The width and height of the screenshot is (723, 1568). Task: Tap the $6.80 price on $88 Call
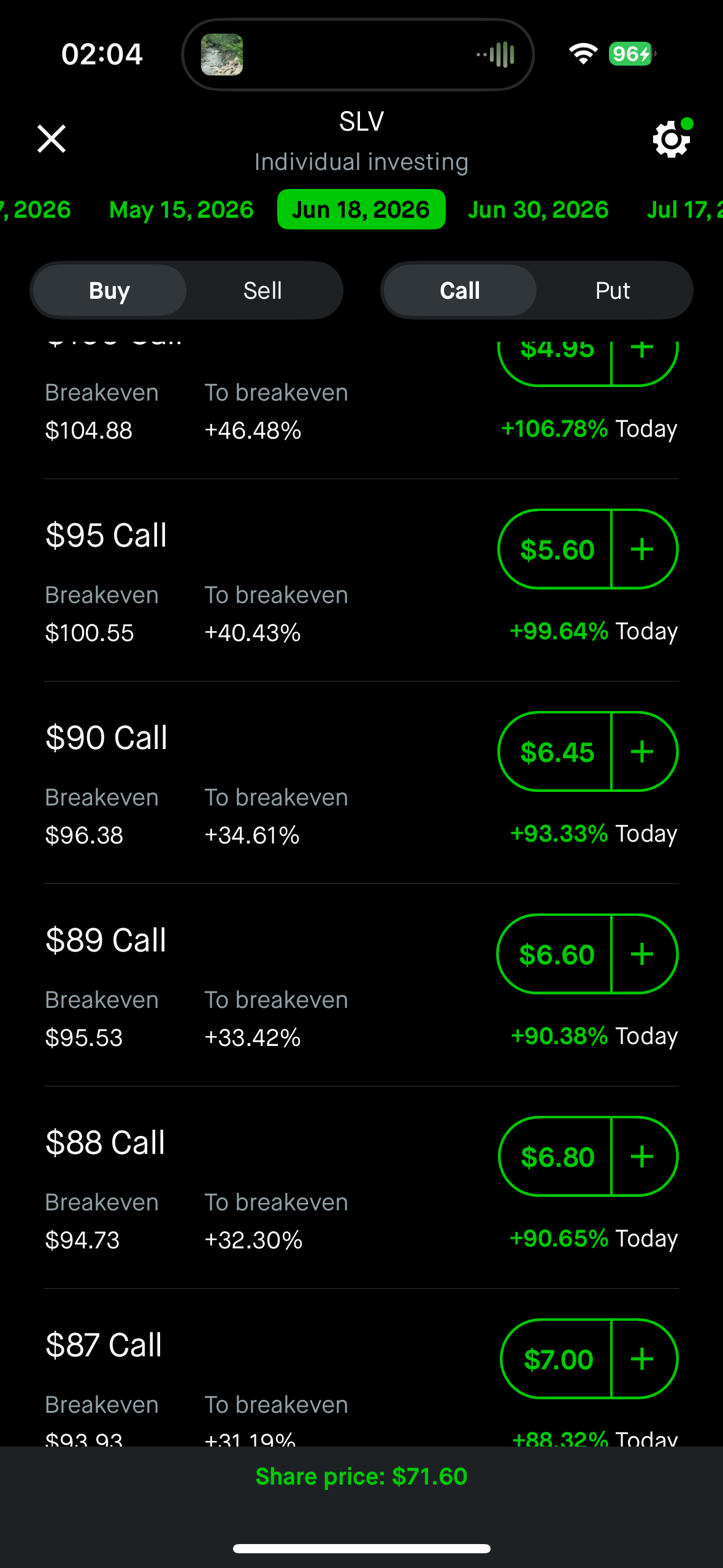(x=557, y=1157)
